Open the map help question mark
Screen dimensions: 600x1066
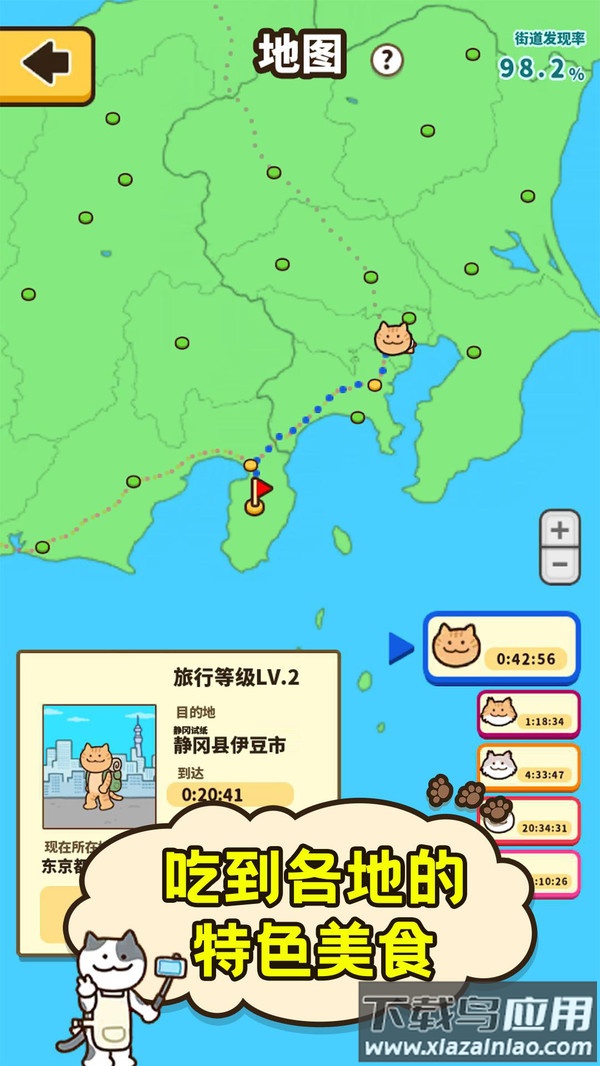coord(387,60)
